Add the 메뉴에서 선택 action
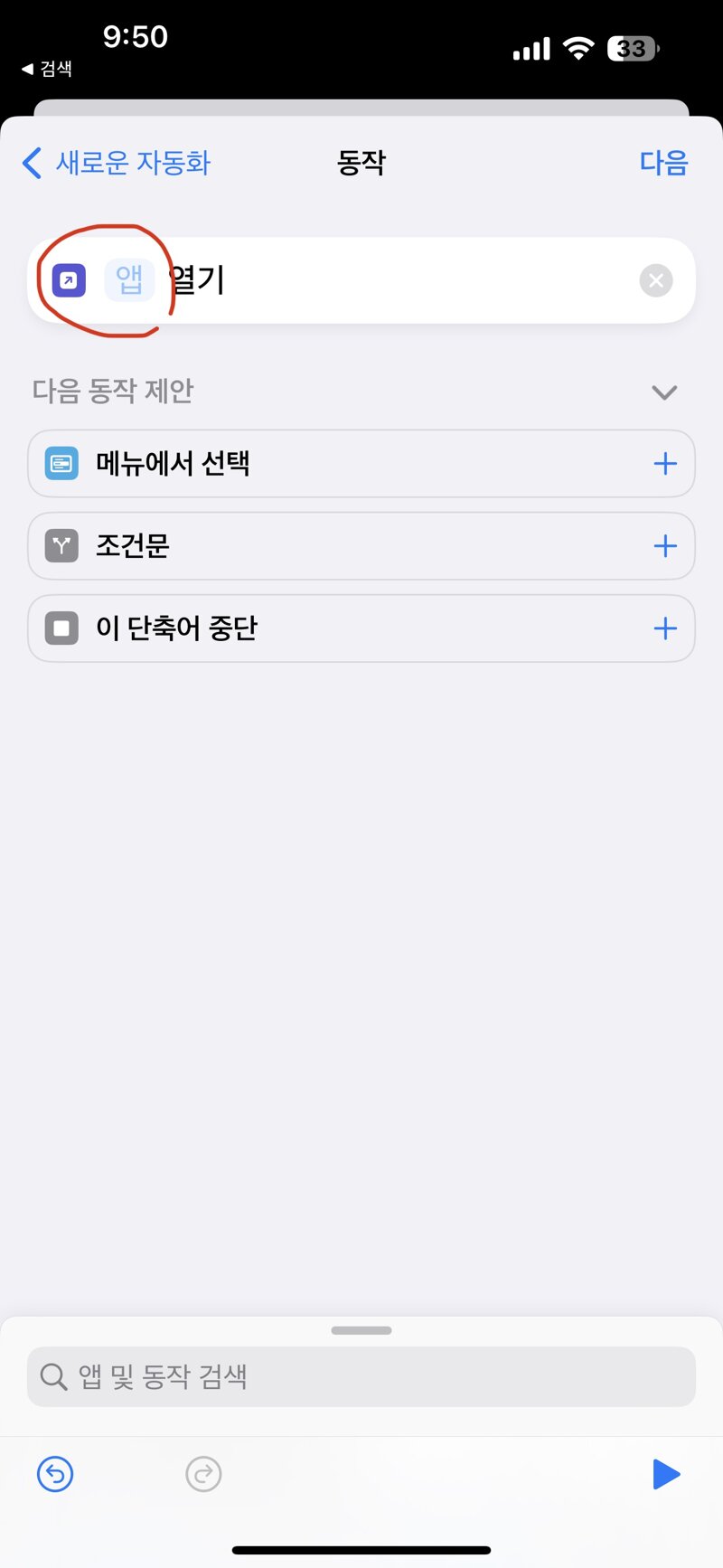This screenshot has height=1568, width=723. pos(665,464)
